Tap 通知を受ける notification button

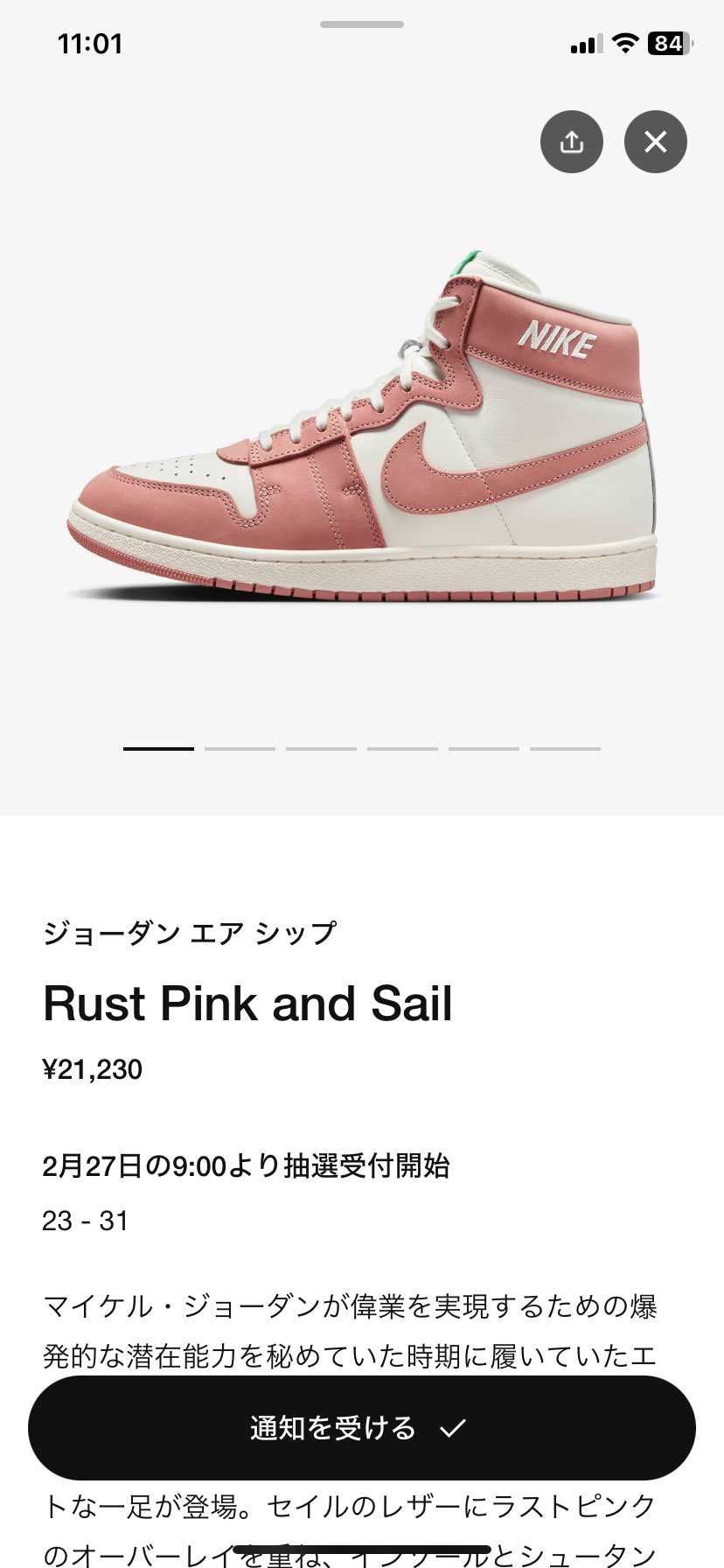pyautogui.click(x=361, y=1428)
